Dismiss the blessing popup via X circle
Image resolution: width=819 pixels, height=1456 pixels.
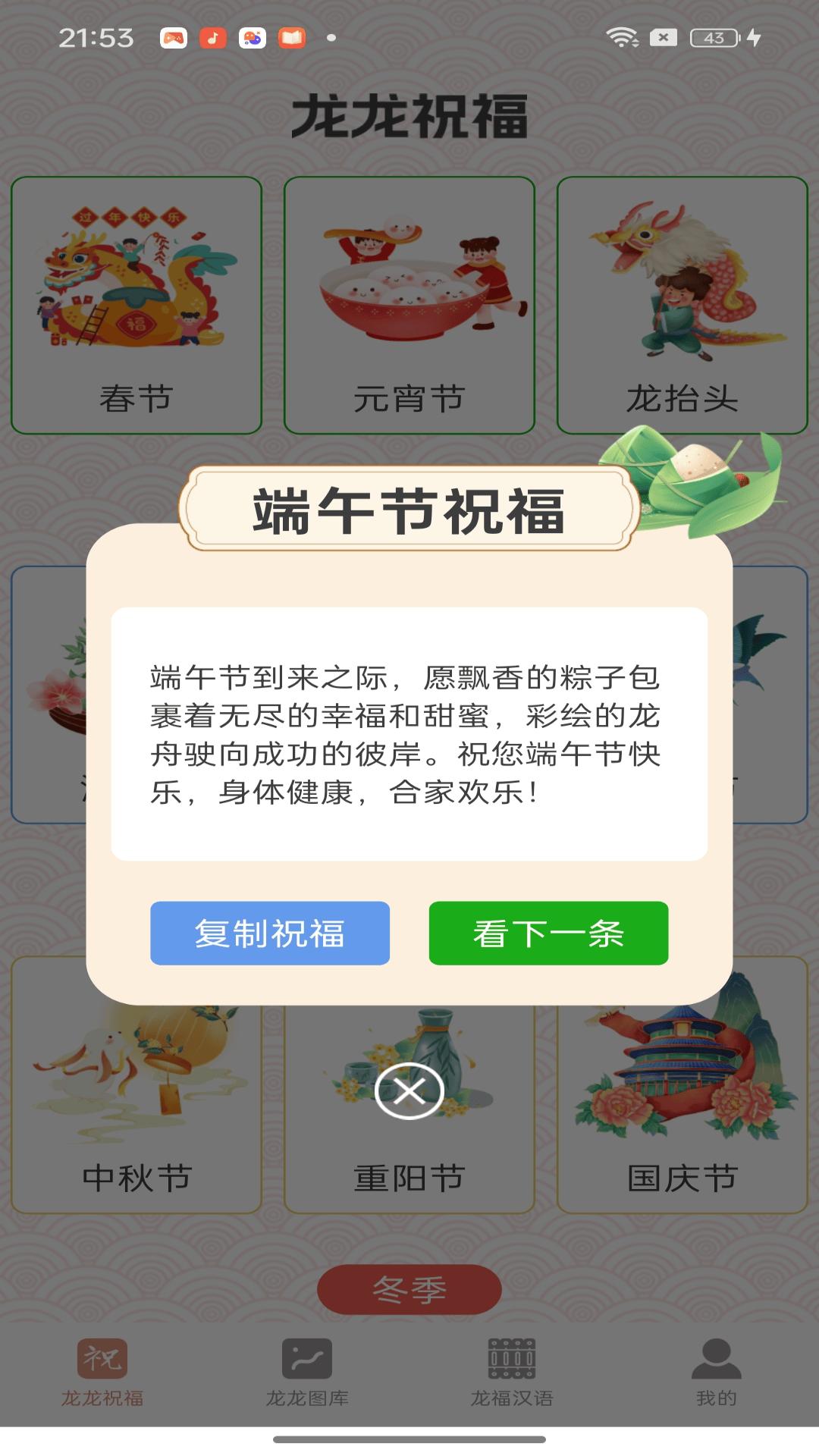pos(409,1090)
